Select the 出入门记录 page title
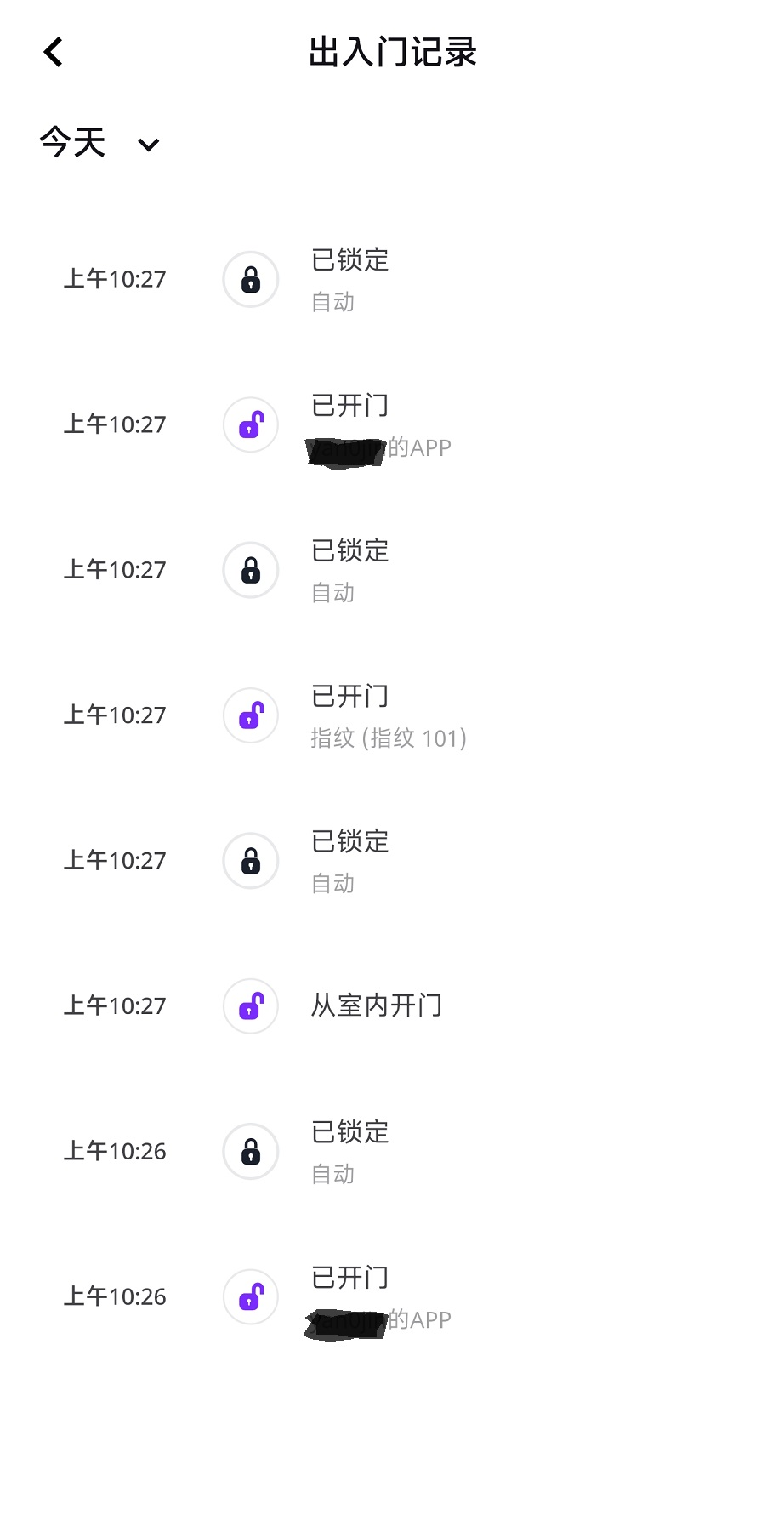 (394, 51)
